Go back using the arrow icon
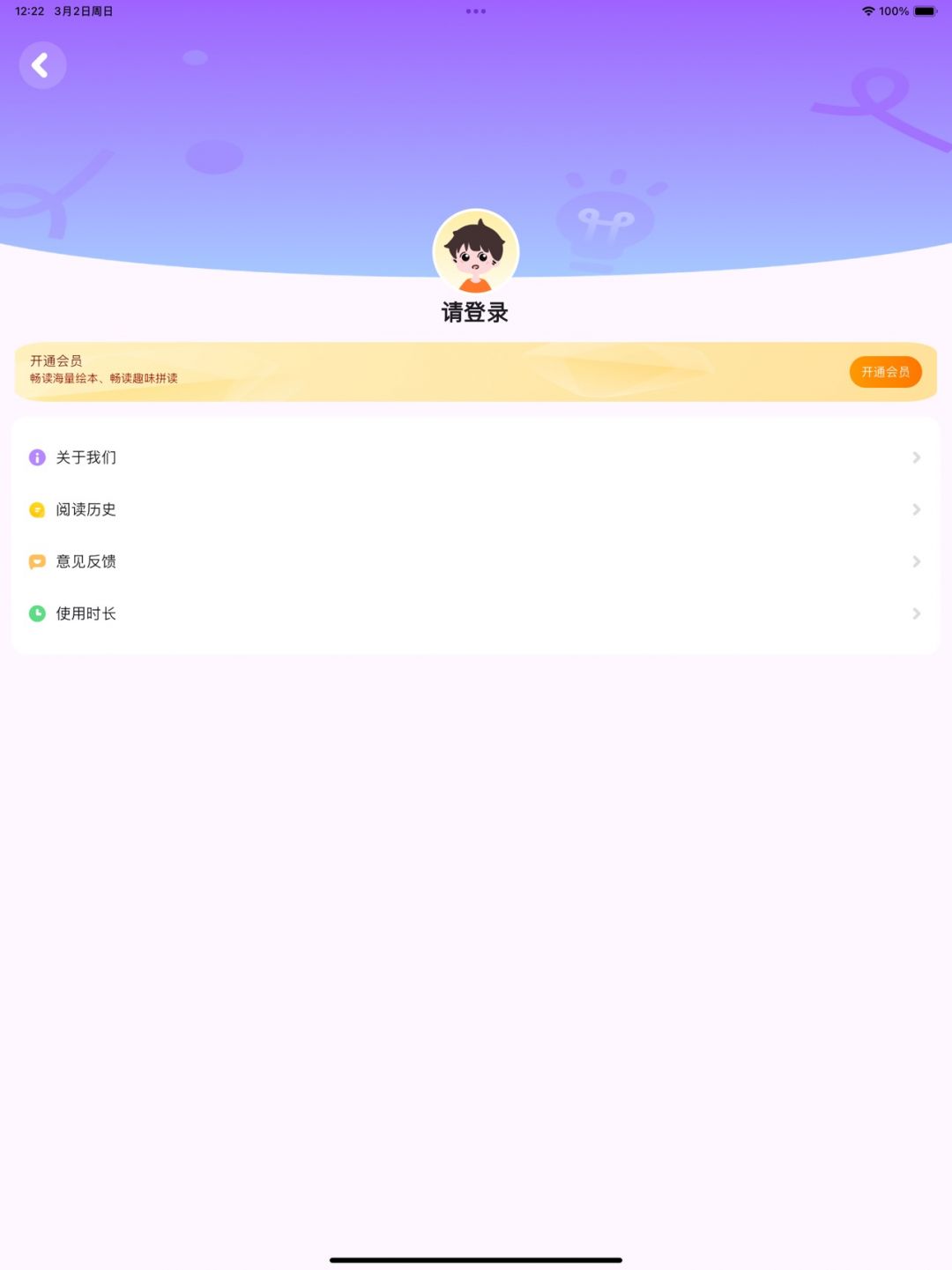Viewport: 952px width, 1270px height. pos(42,65)
